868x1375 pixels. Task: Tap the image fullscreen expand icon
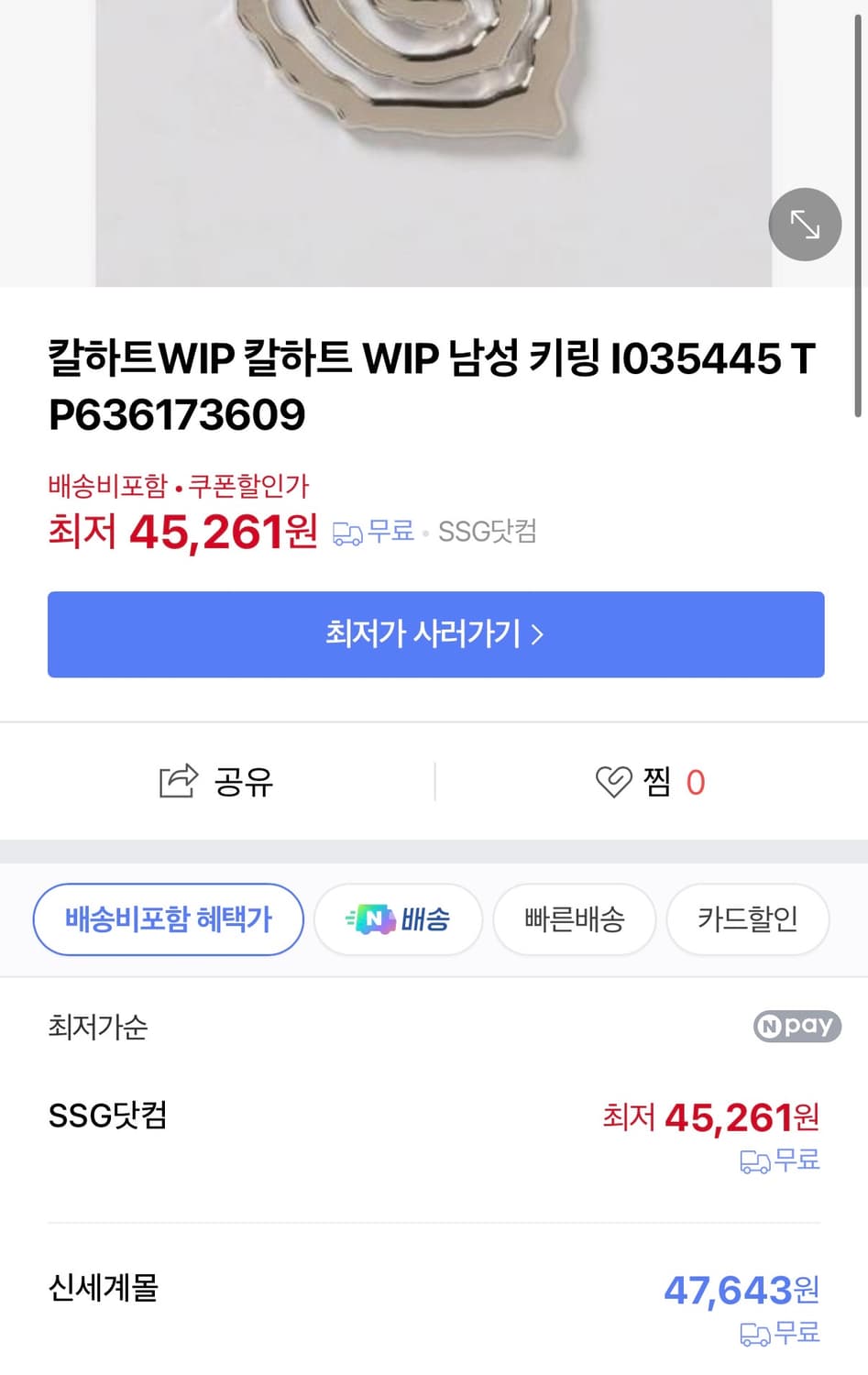coord(804,224)
